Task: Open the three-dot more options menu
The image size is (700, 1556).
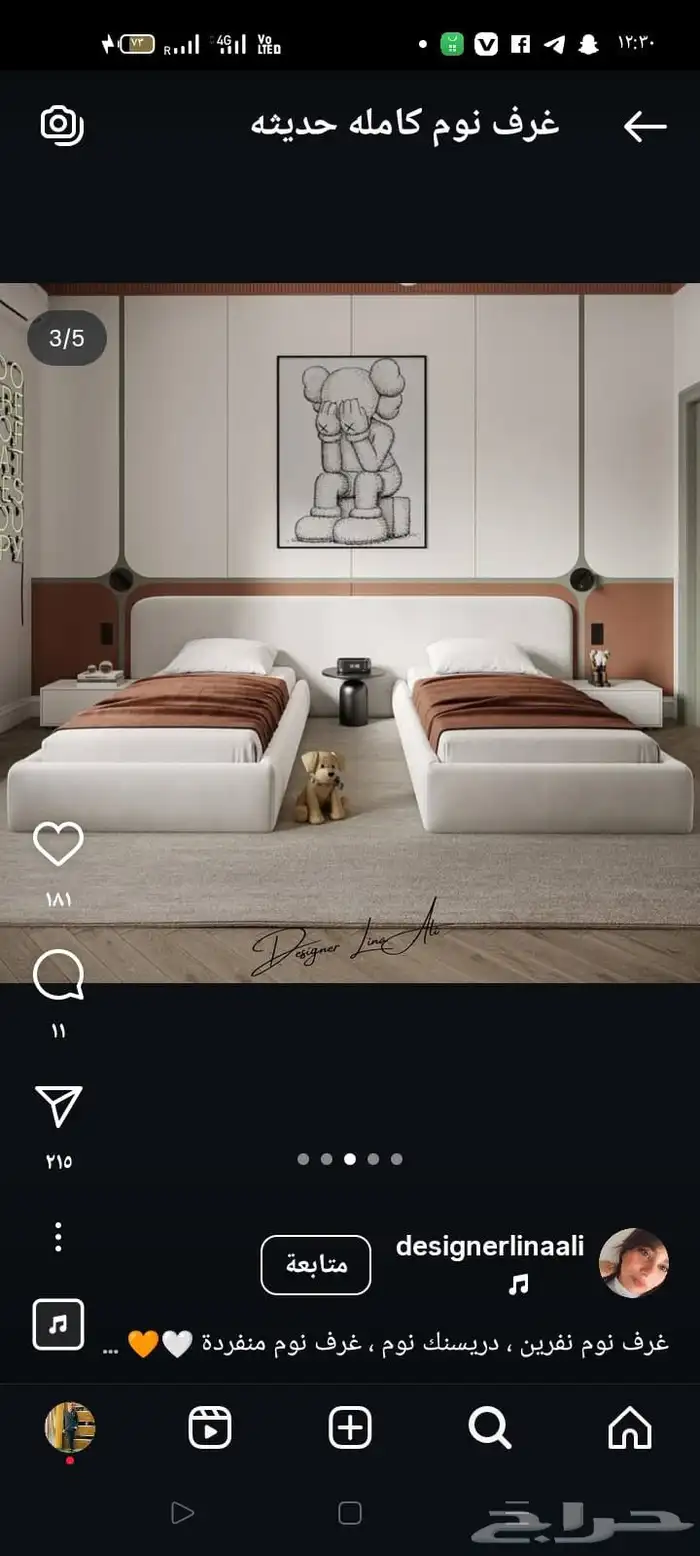Action: 58,1237
